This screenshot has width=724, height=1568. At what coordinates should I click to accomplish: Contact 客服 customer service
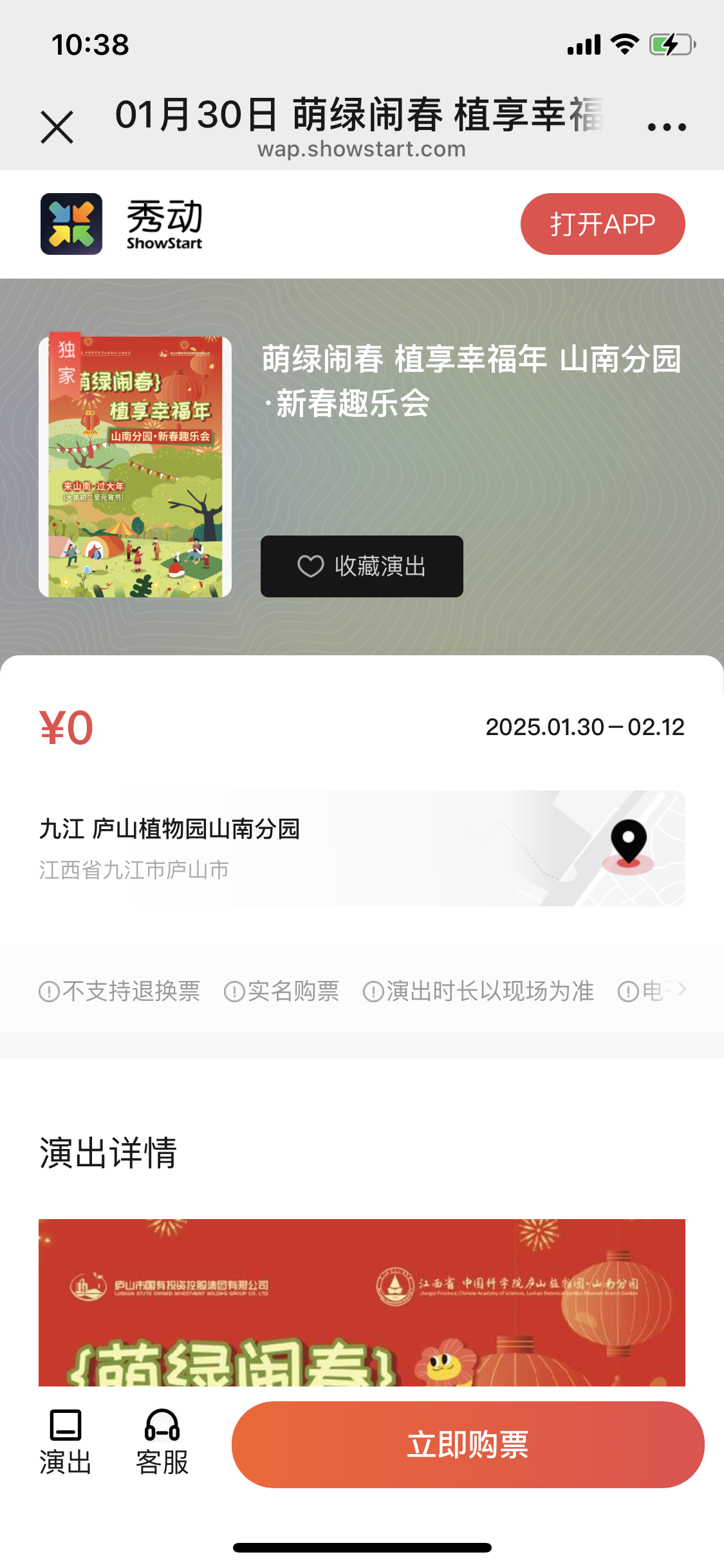(x=162, y=1442)
